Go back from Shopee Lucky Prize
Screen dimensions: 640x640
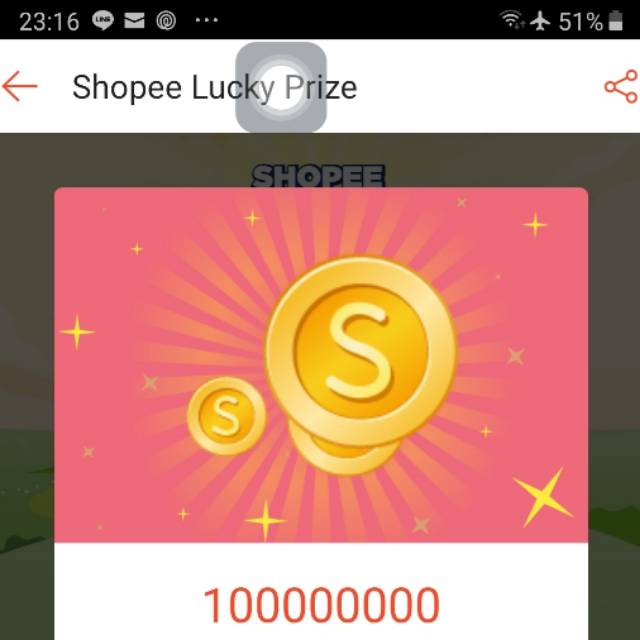pyautogui.click(x=21, y=87)
